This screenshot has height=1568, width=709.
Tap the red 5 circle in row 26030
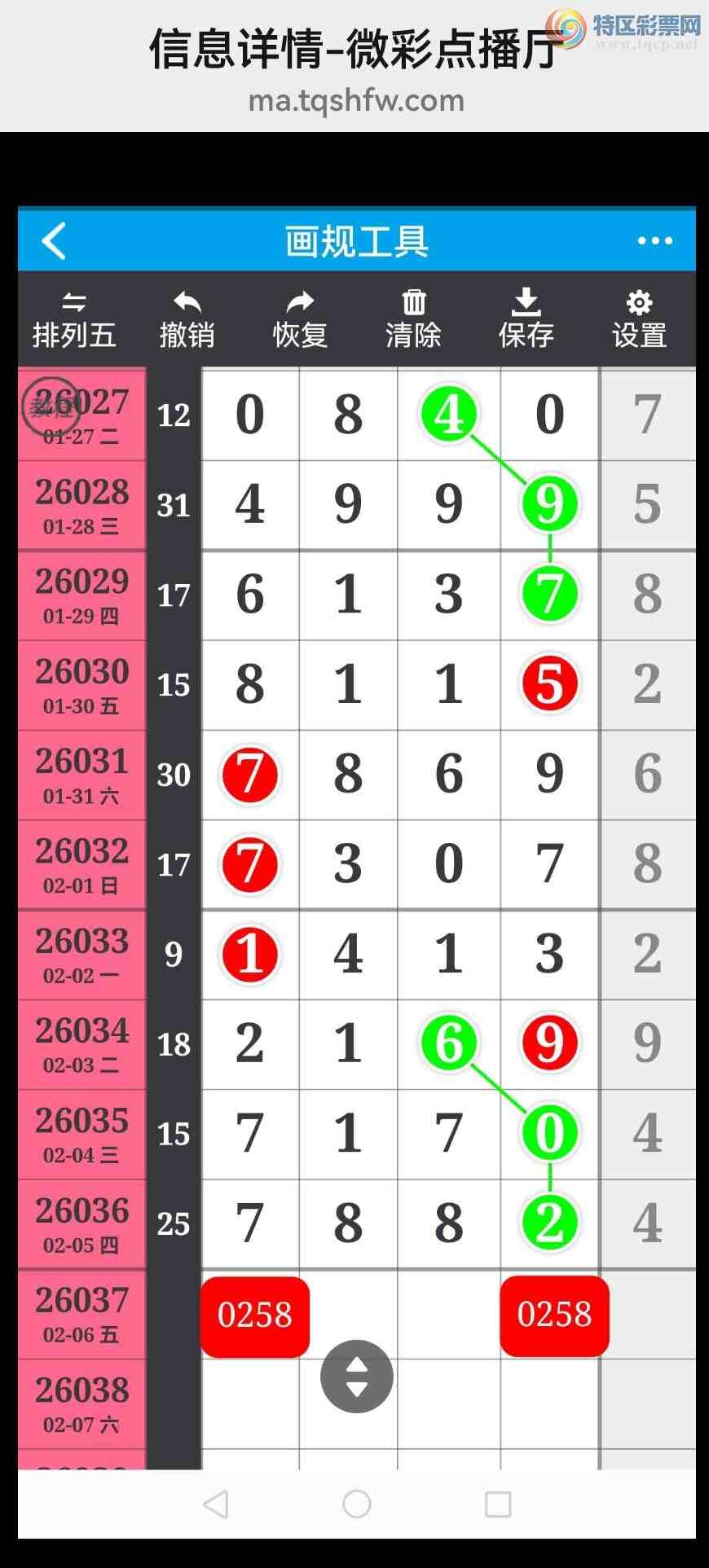click(x=550, y=683)
